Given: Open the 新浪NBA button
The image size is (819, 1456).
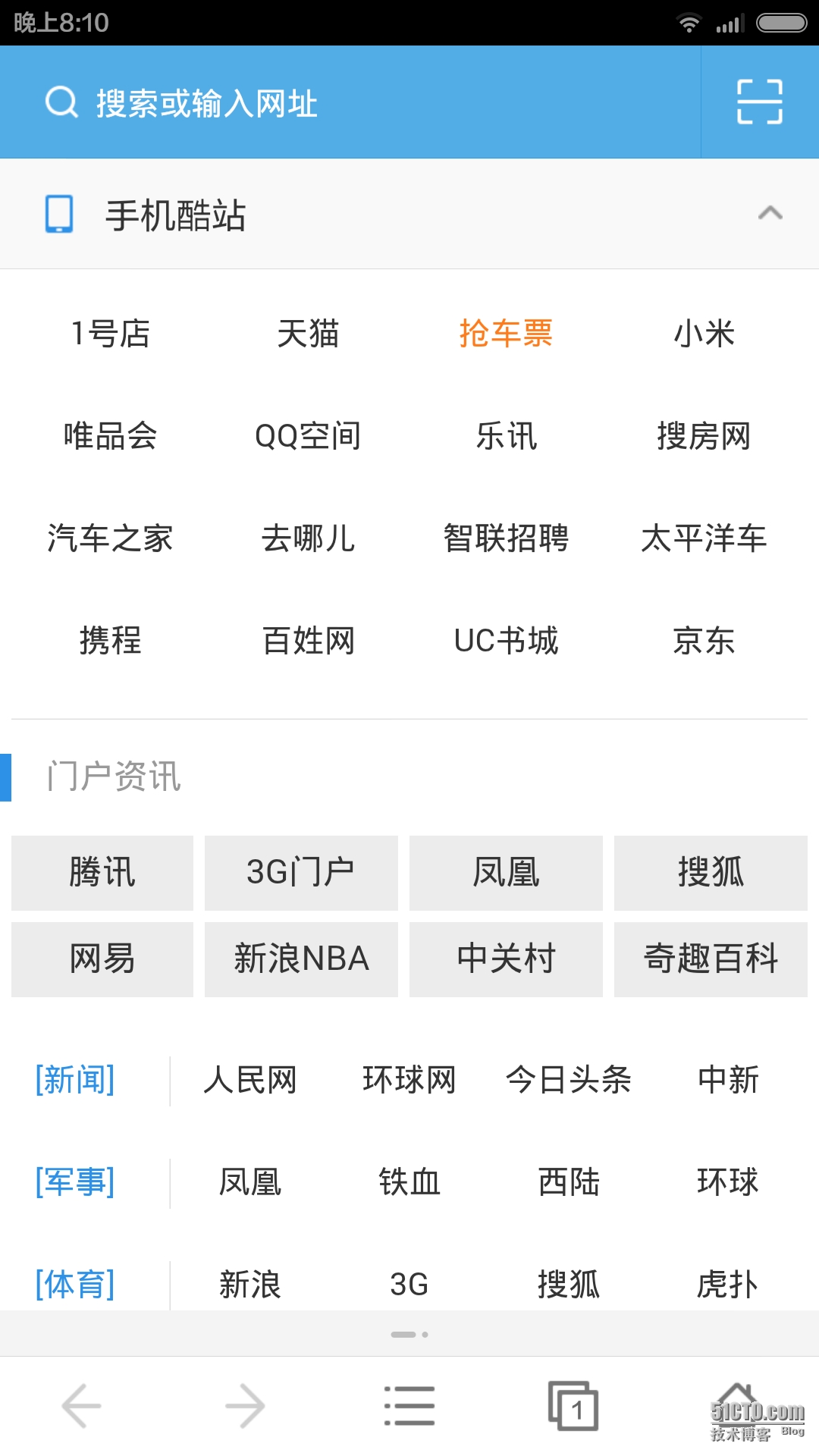Looking at the screenshot, I should pos(301,959).
